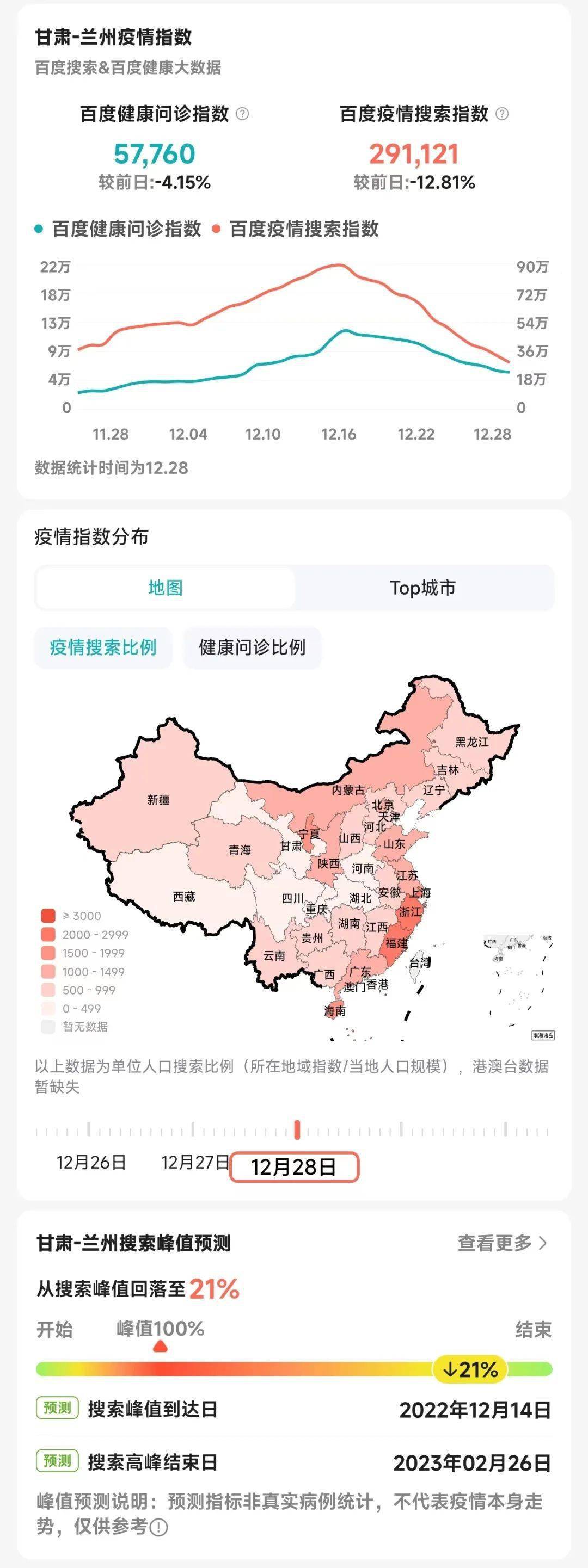588x1568 pixels.
Task: Select the 地图 tab
Action: tap(166, 588)
